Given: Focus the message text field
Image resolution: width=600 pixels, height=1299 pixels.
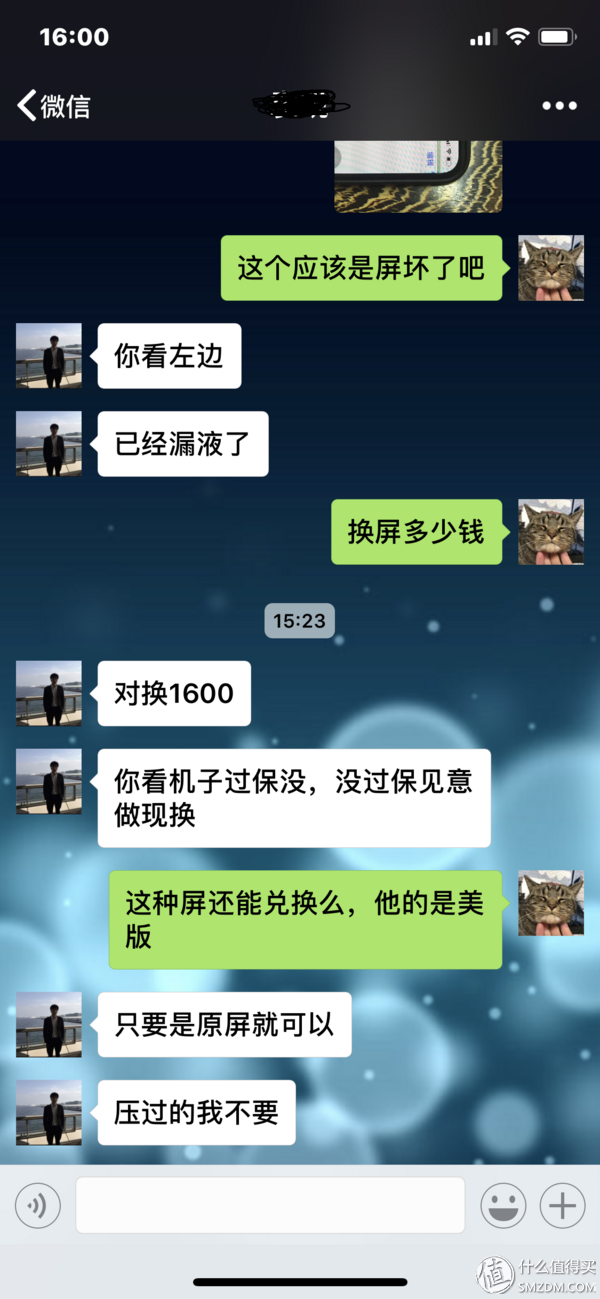Looking at the screenshot, I should (x=270, y=1206).
